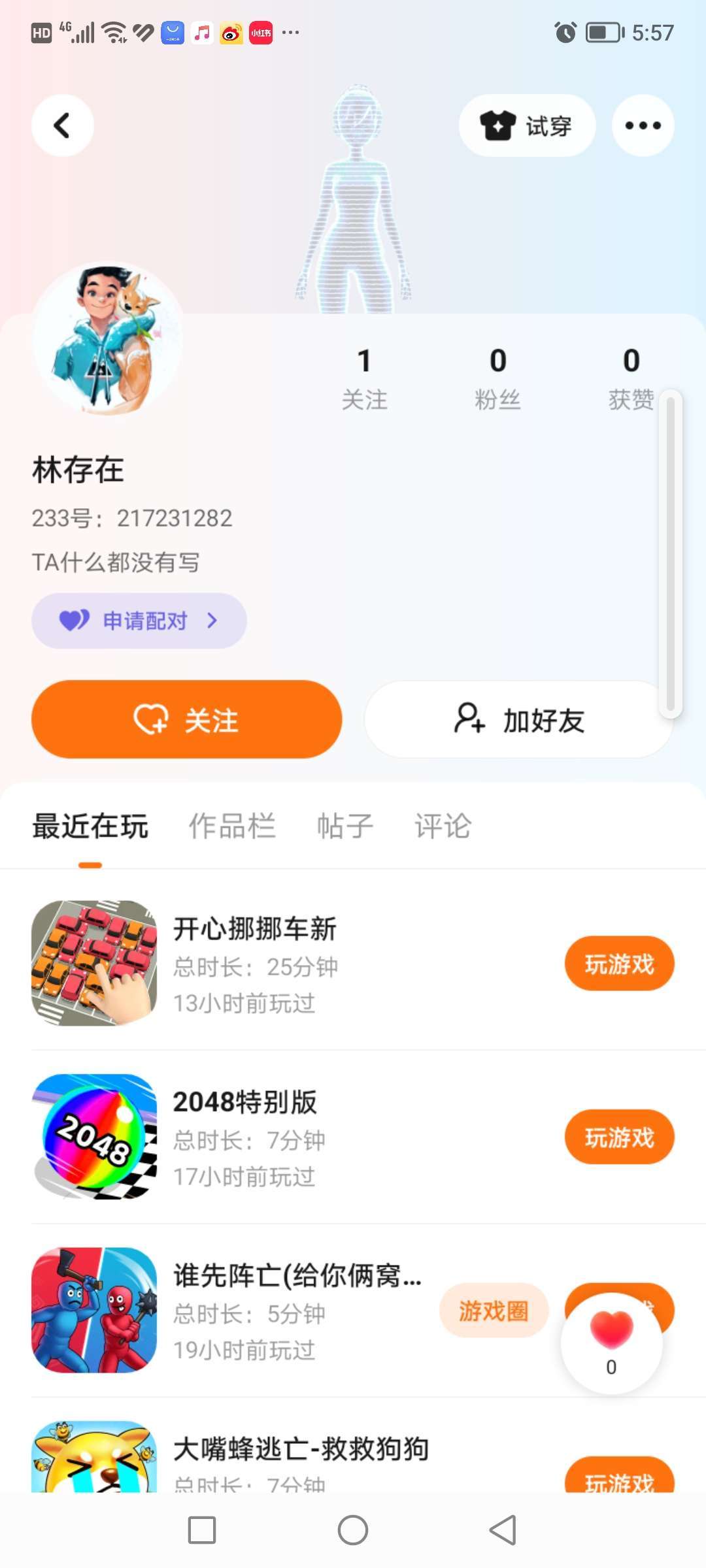Viewport: 706px width, 1568px height.
Task: Switch to the 评论 tab
Action: point(443,826)
